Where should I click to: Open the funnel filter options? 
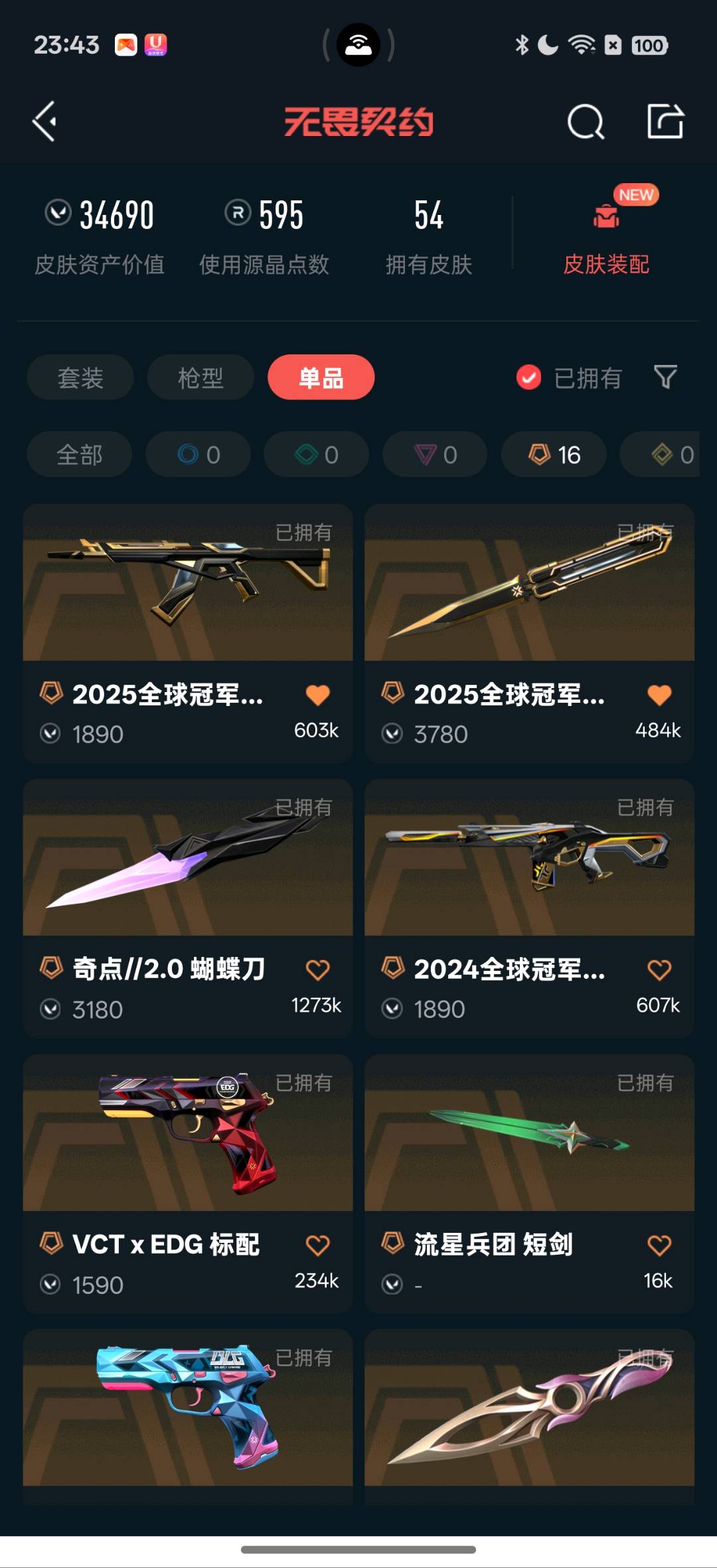click(665, 378)
